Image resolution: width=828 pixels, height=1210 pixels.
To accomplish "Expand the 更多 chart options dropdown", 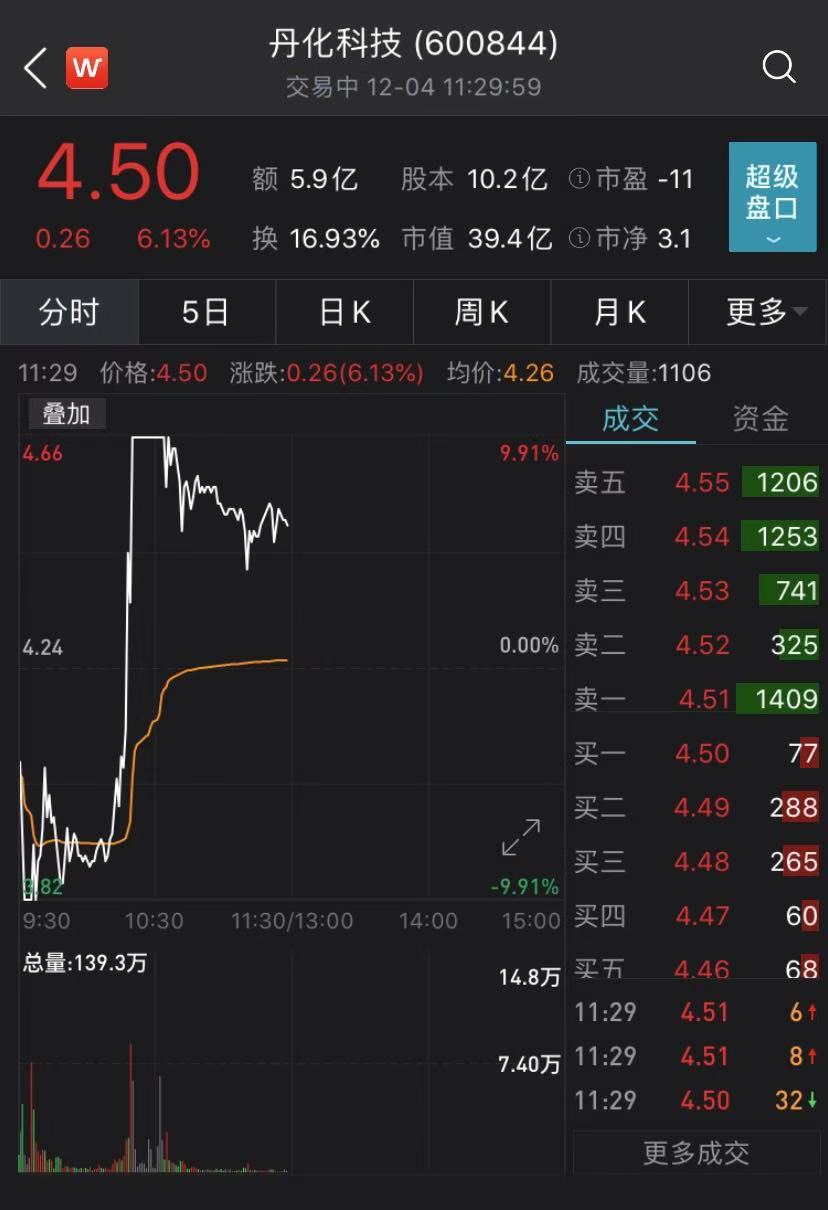I will click(x=765, y=313).
